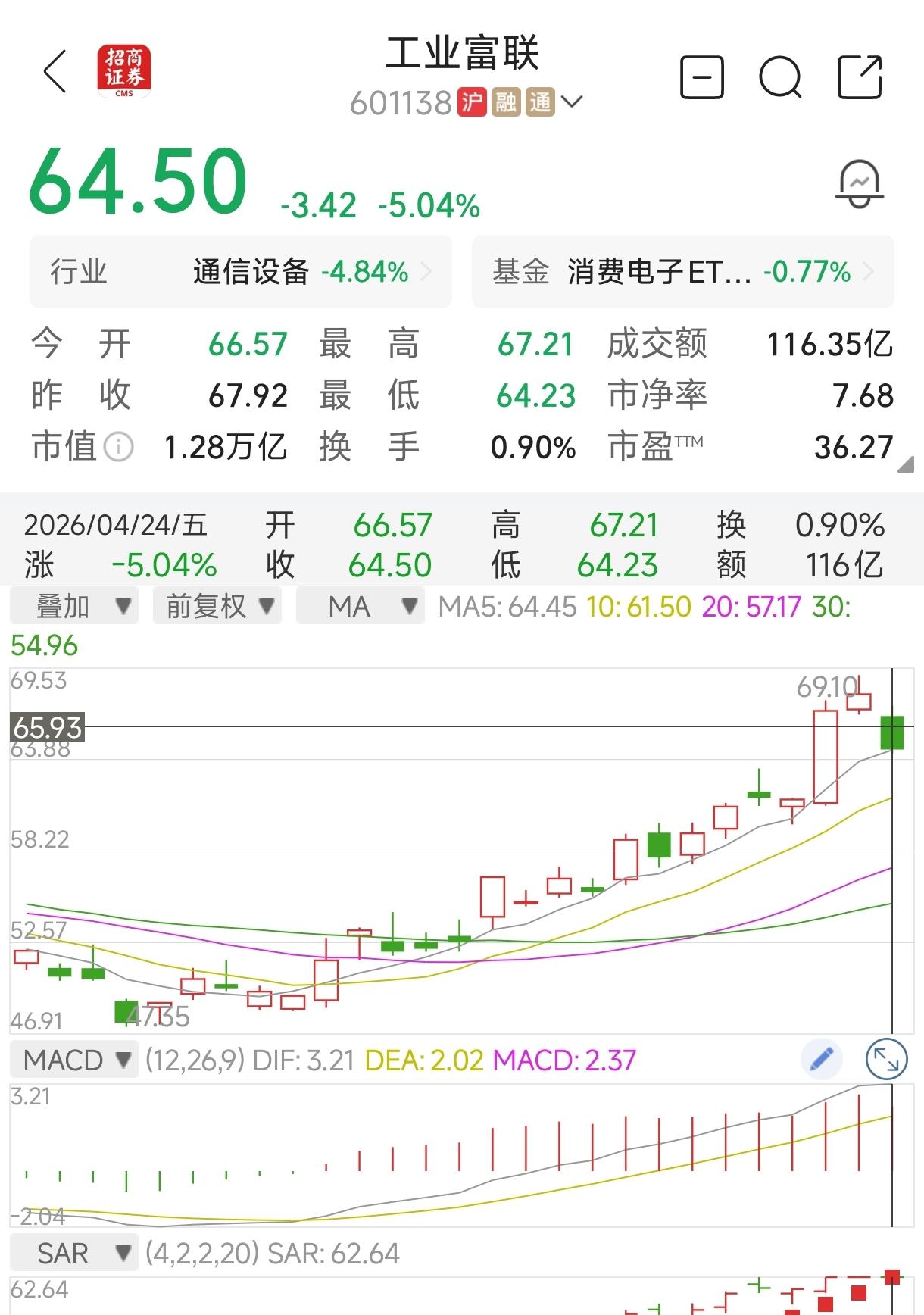Change the 前复权 adjustment setting
Image resolution: width=924 pixels, height=1315 pixels.
(217, 606)
